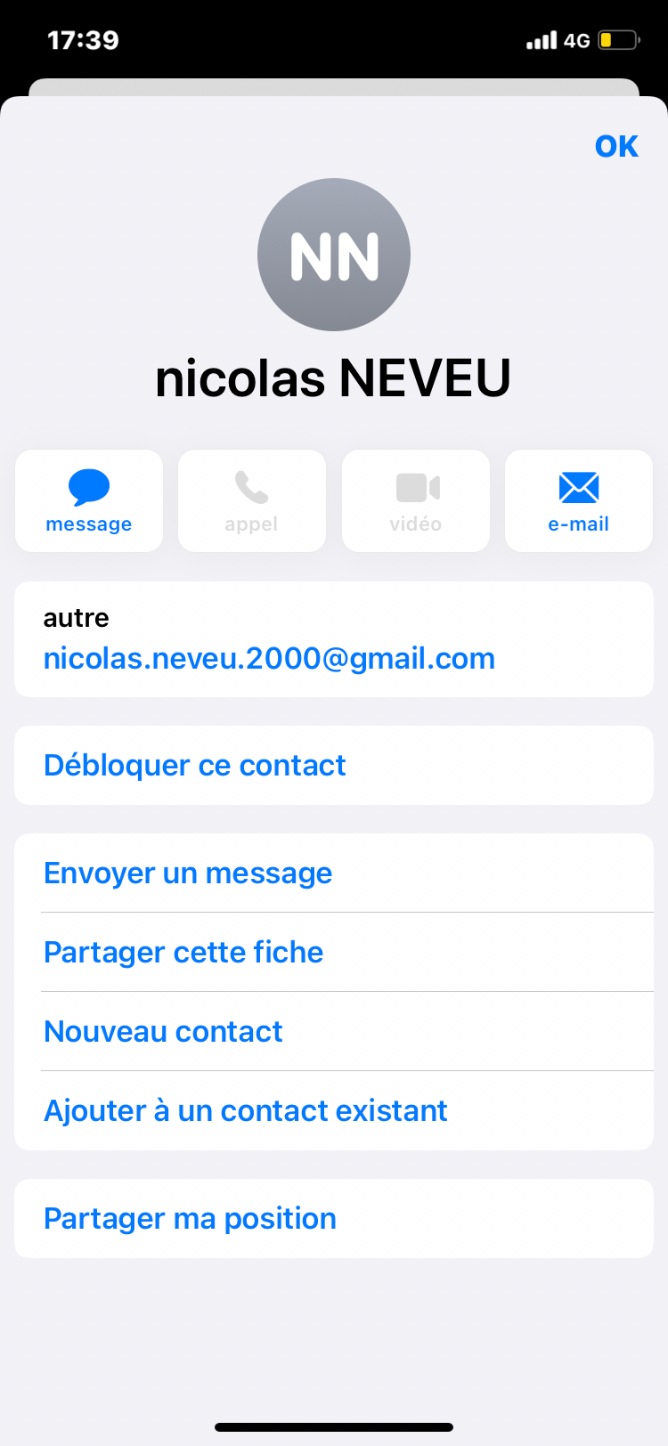Image resolution: width=668 pixels, height=1446 pixels.
Task: Tap Ajouter à un contact existant
Action: point(334,1110)
